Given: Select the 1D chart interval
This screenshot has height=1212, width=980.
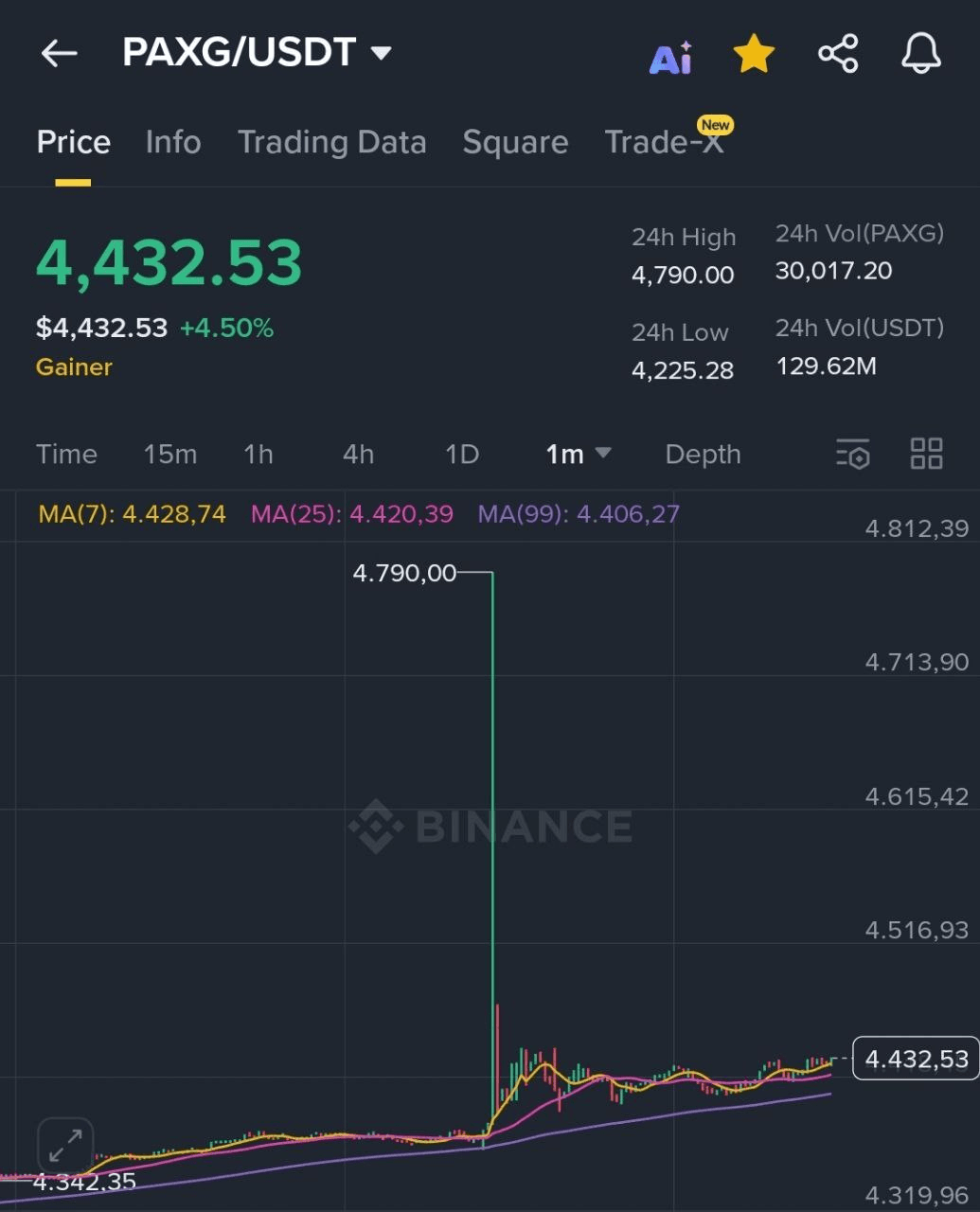Looking at the screenshot, I should point(462,454).
